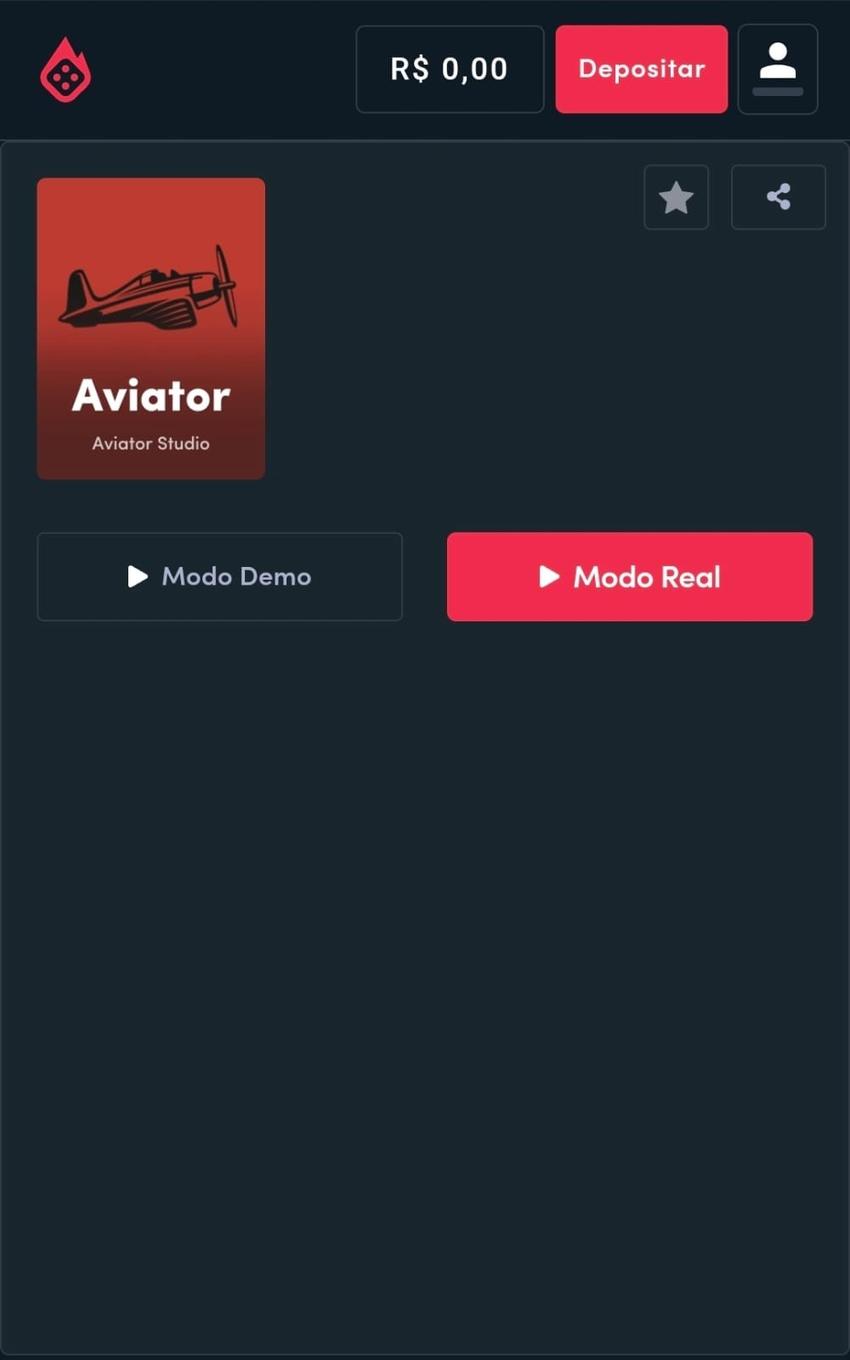Image resolution: width=850 pixels, height=1360 pixels.
Task: Start the game in Modo Real
Action: (x=629, y=576)
